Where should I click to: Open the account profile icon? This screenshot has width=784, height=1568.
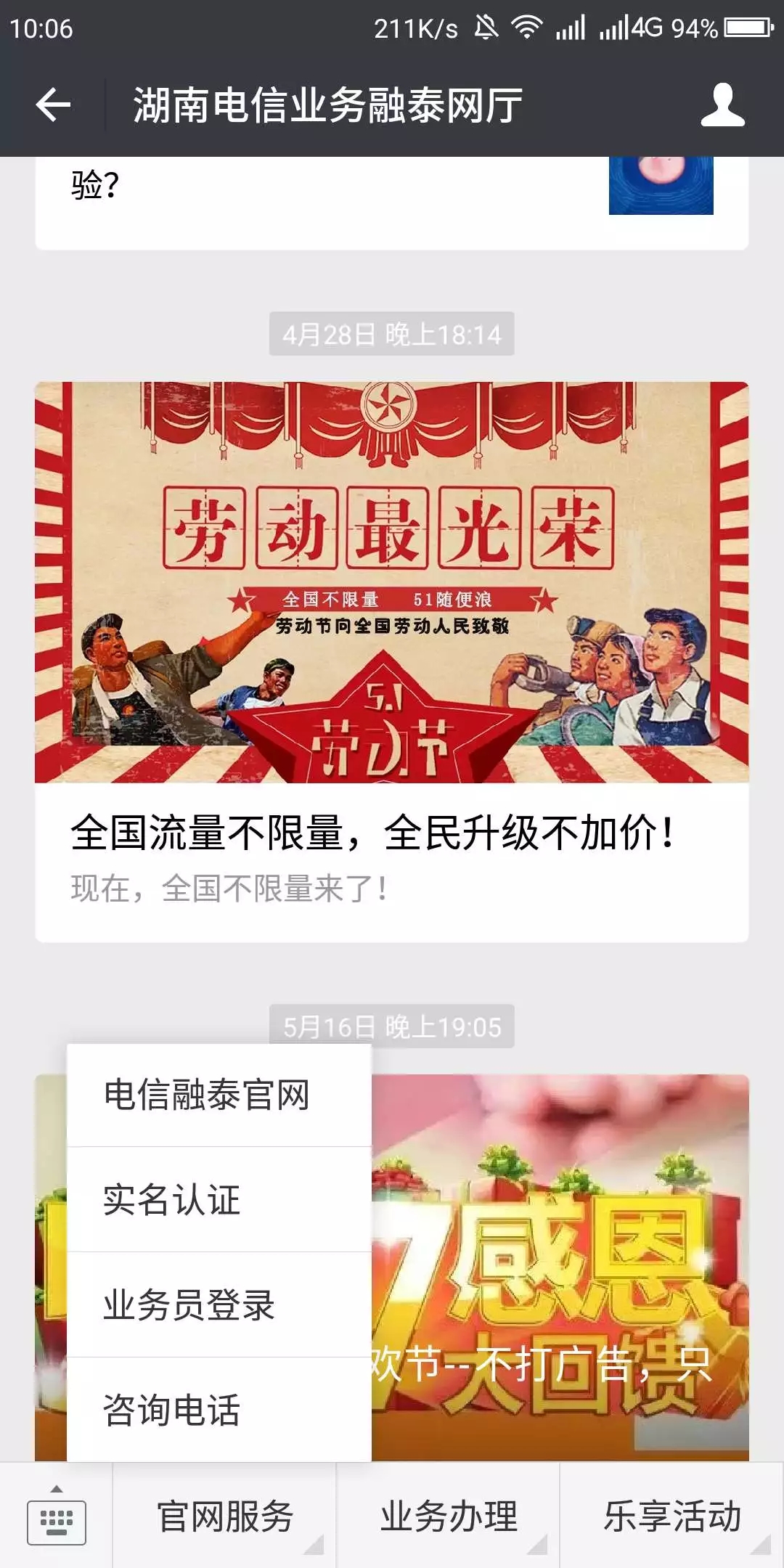point(722,105)
